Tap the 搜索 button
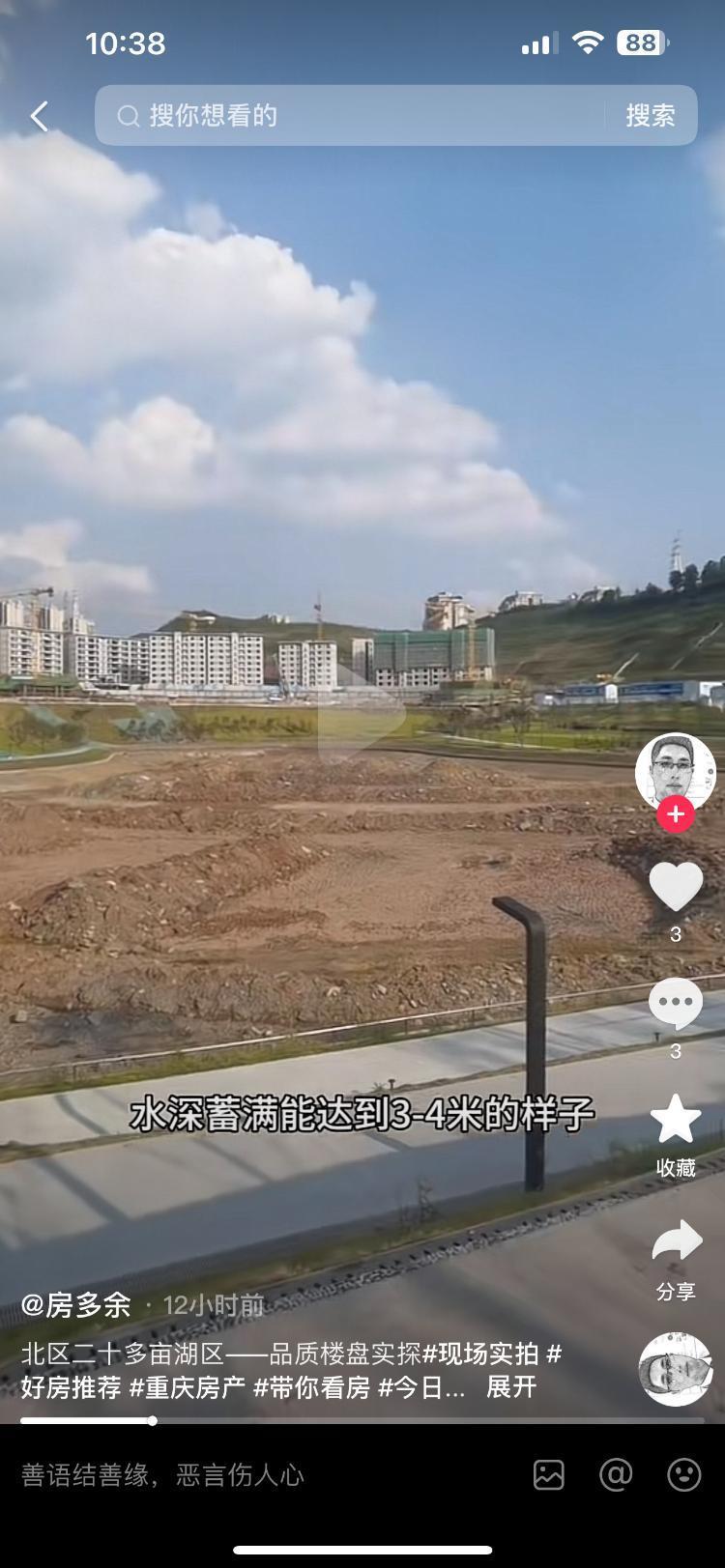The height and width of the screenshot is (1568, 725). click(650, 116)
